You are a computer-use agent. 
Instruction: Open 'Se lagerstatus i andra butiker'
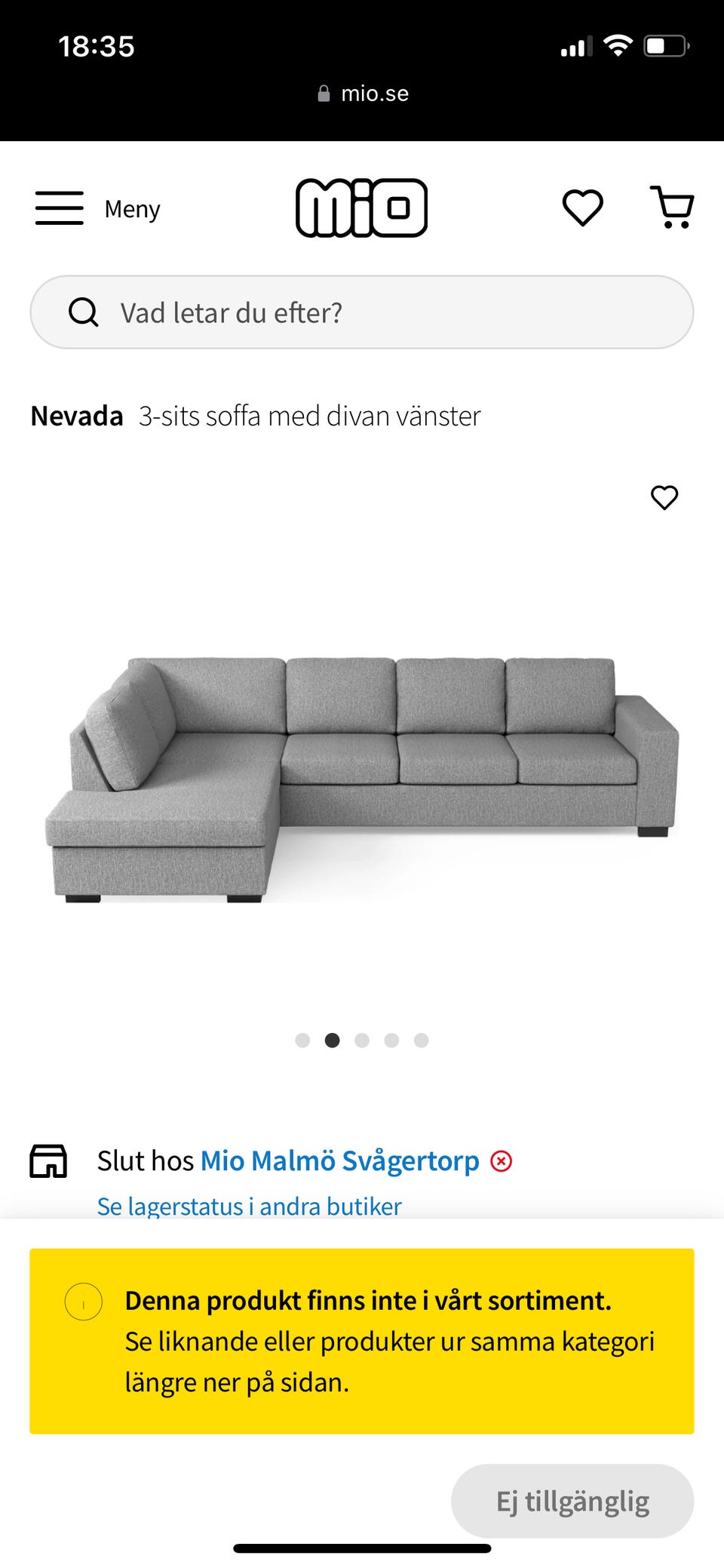coord(249,1205)
